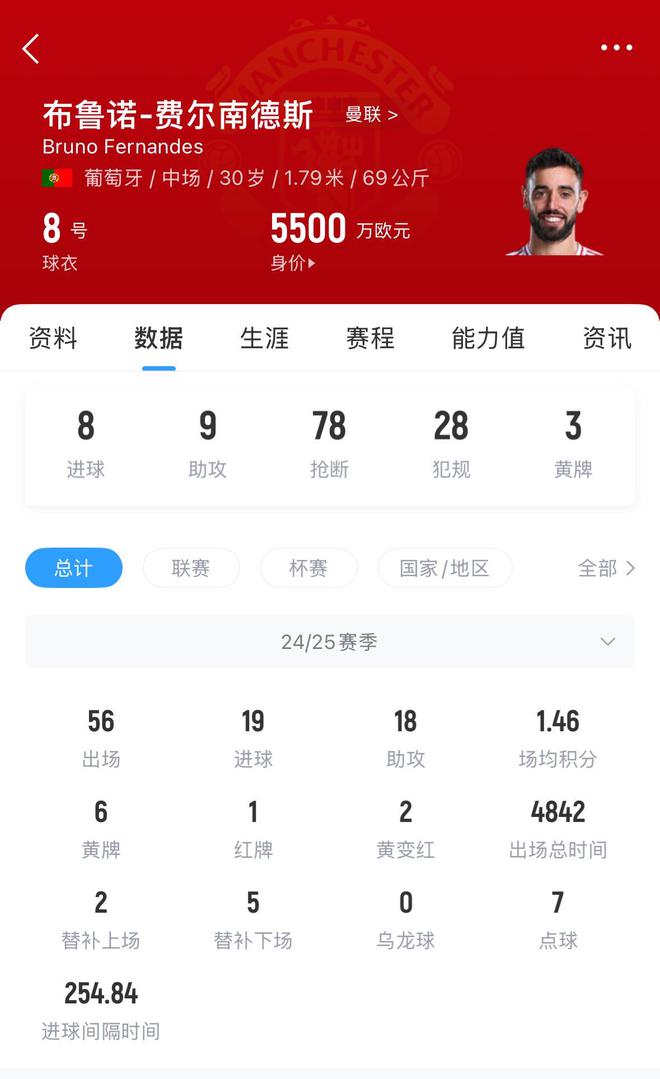Switch to the 资料 tab

point(53,339)
